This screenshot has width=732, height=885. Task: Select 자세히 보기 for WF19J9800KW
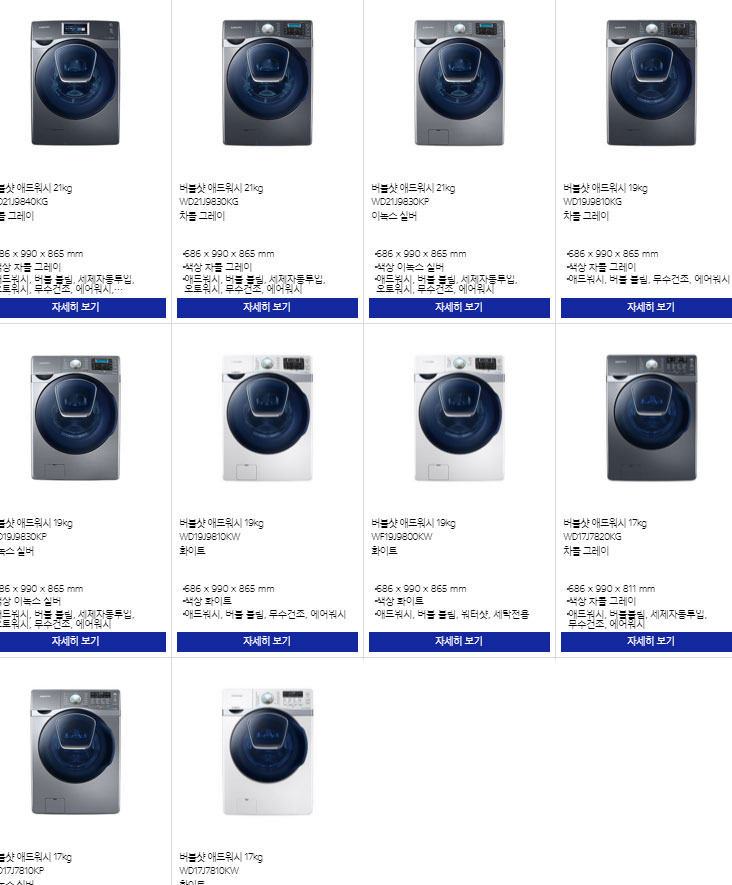459,642
